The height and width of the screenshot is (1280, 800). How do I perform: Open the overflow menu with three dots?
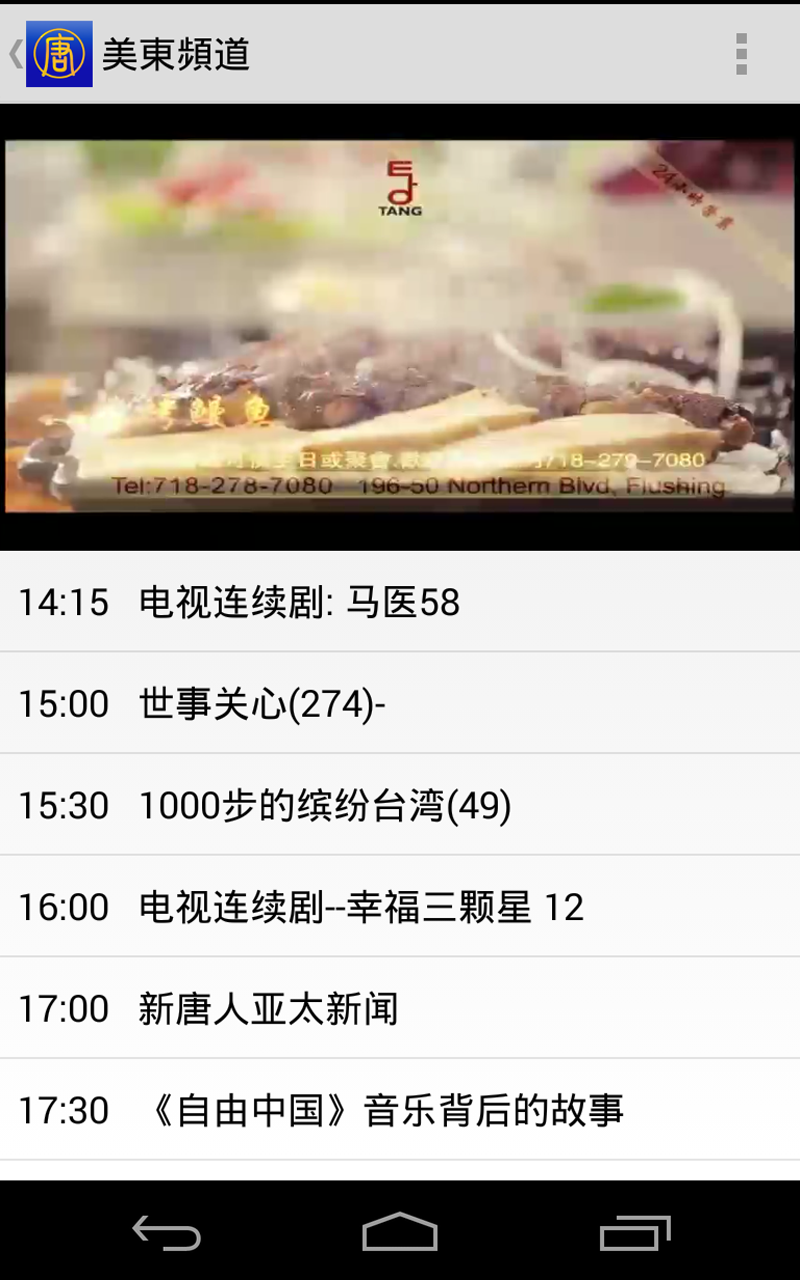coord(741,55)
